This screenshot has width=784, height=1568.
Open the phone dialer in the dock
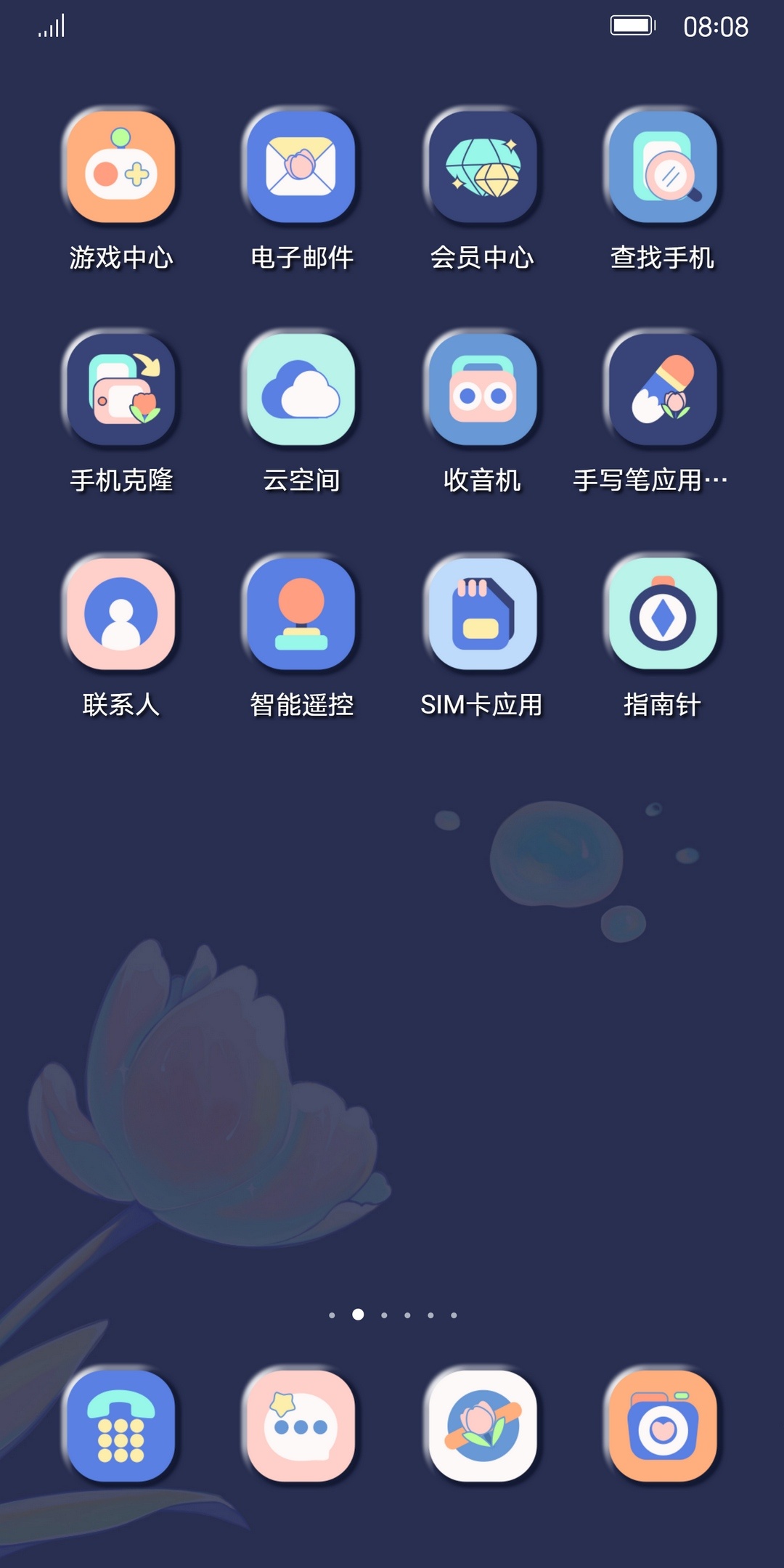tap(121, 1426)
